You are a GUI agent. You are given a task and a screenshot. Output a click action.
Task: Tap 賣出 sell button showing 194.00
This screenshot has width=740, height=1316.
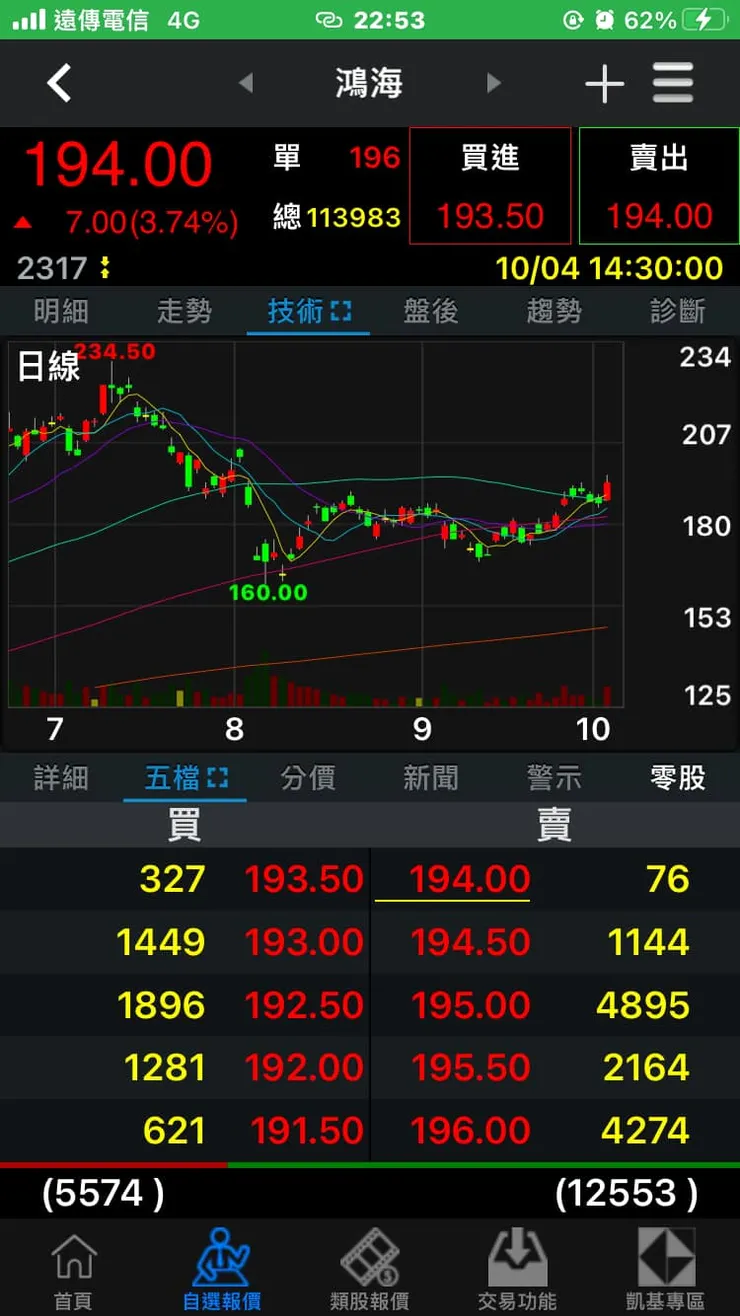tap(659, 187)
